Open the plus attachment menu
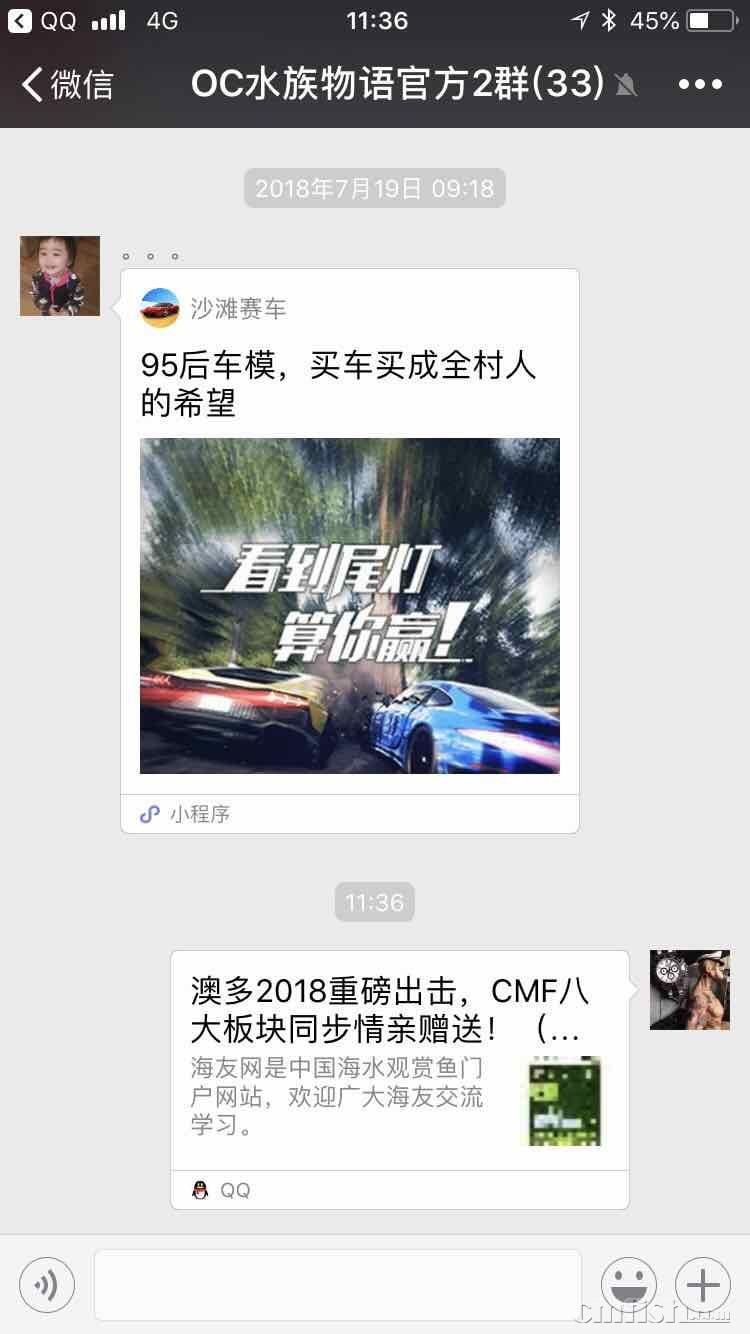This screenshot has width=750, height=1334. (x=703, y=1284)
